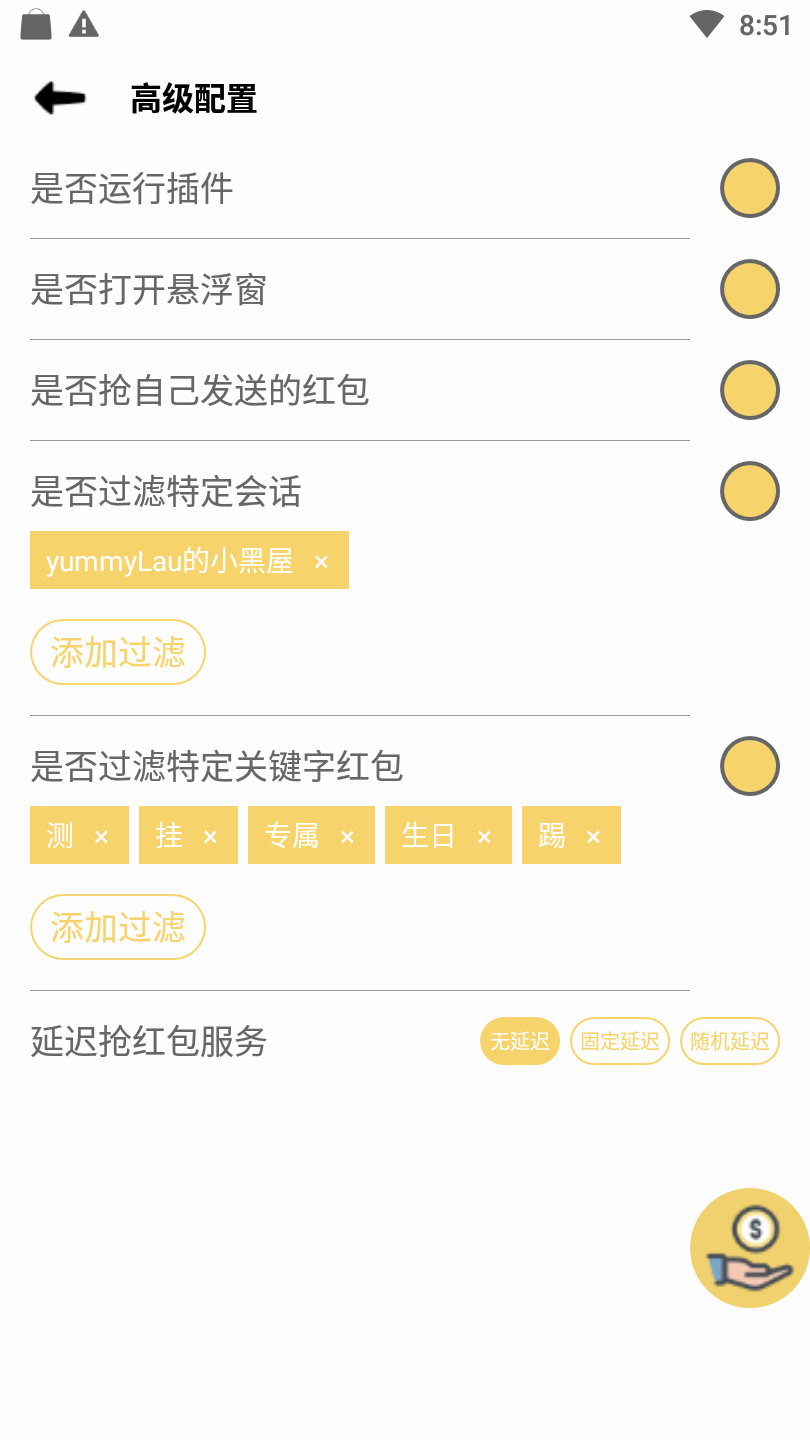Toggle 是否运行插件 switch

(x=749, y=188)
